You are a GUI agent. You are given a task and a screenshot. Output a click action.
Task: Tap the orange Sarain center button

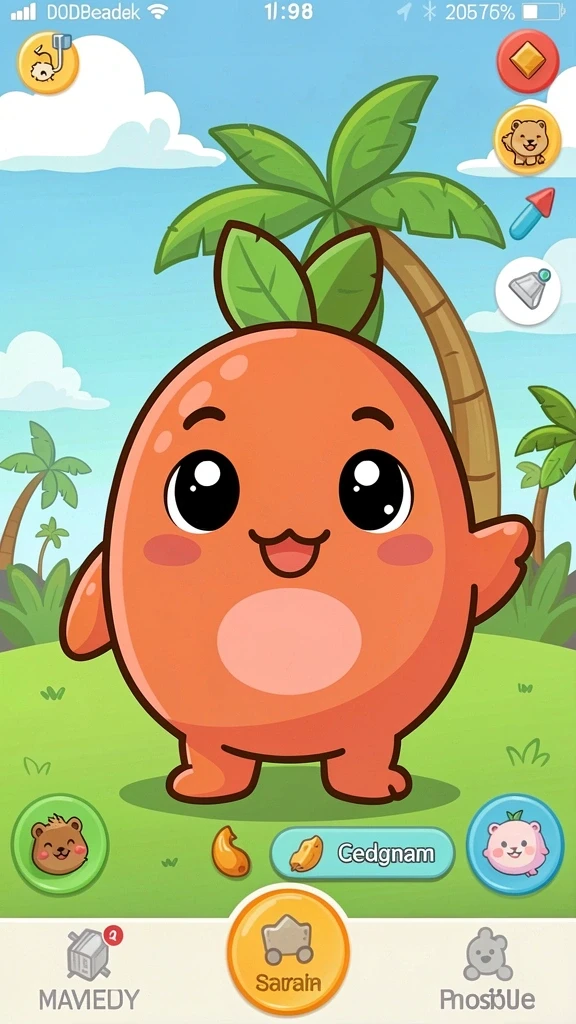(288, 952)
